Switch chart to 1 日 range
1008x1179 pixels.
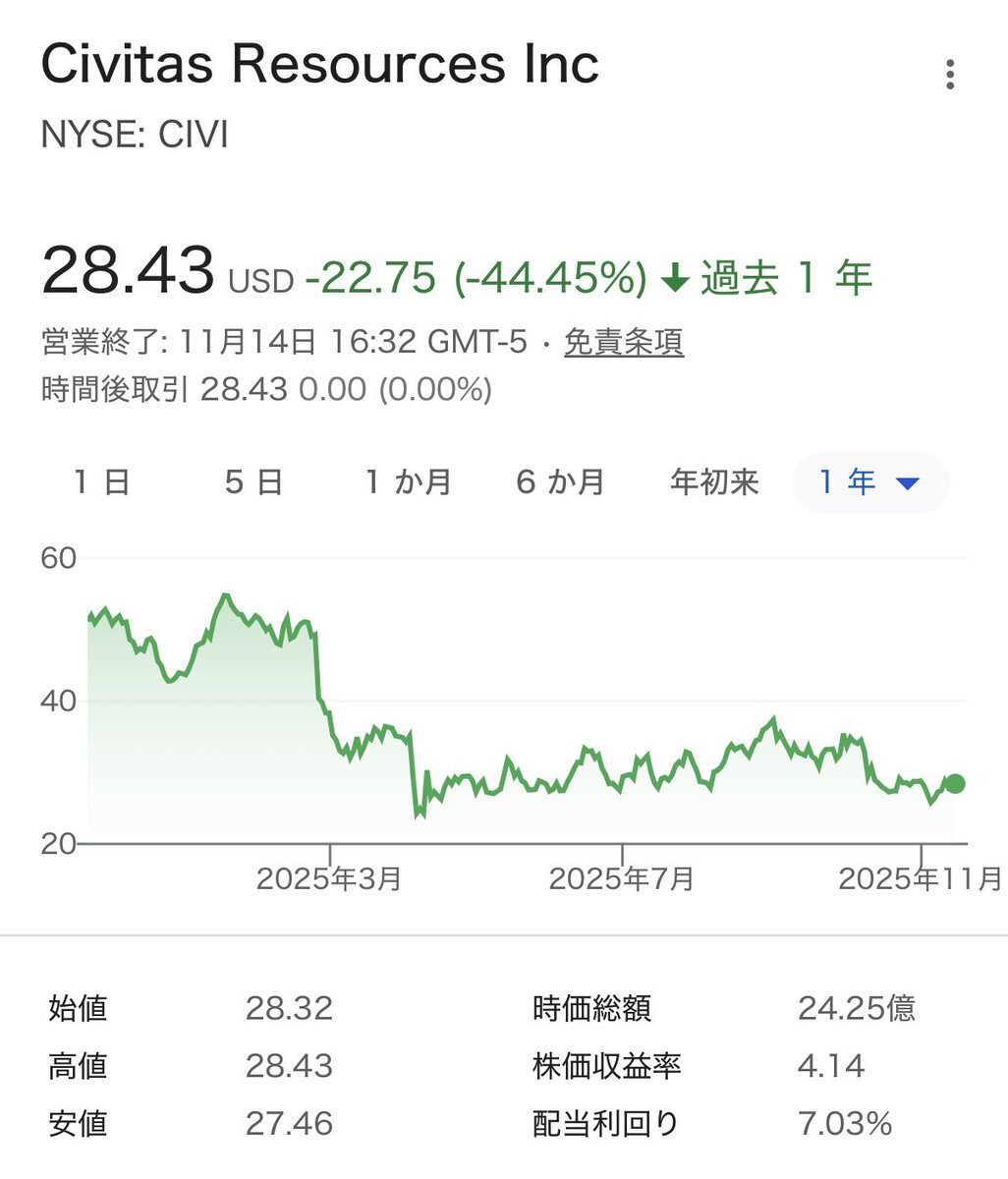point(102,482)
